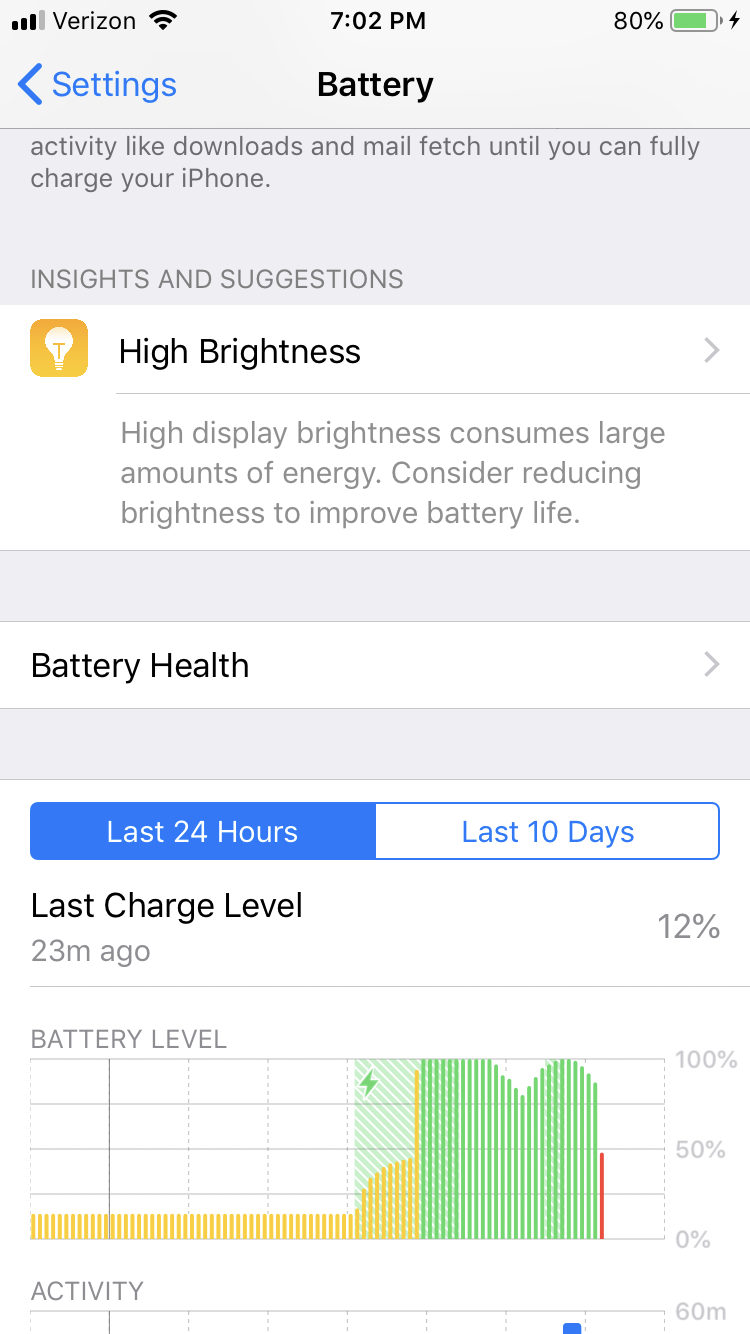Go back to Settings

coord(97,85)
